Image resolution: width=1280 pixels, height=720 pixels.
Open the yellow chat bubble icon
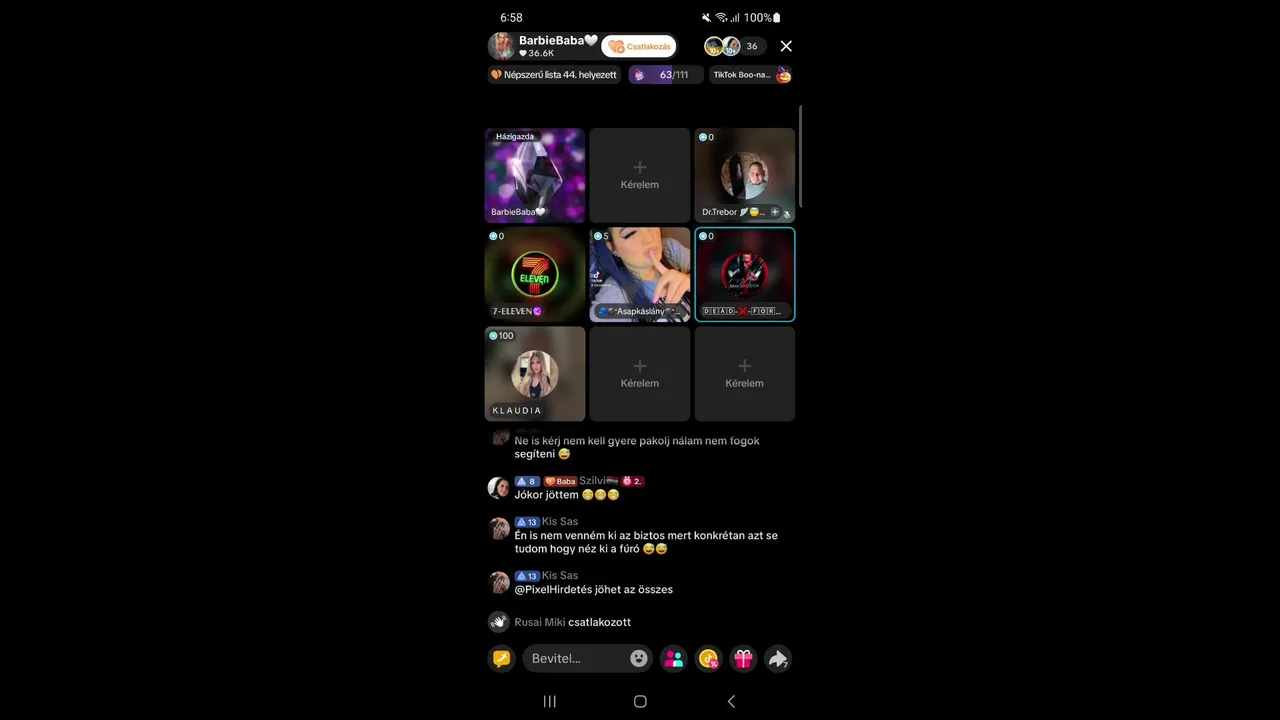[x=502, y=658]
